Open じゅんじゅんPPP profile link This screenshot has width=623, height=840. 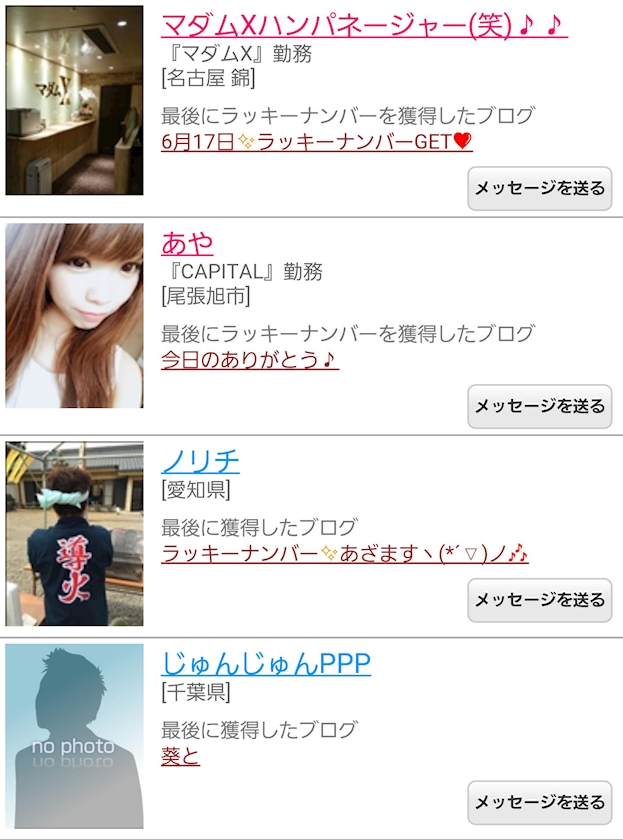[x=266, y=663]
